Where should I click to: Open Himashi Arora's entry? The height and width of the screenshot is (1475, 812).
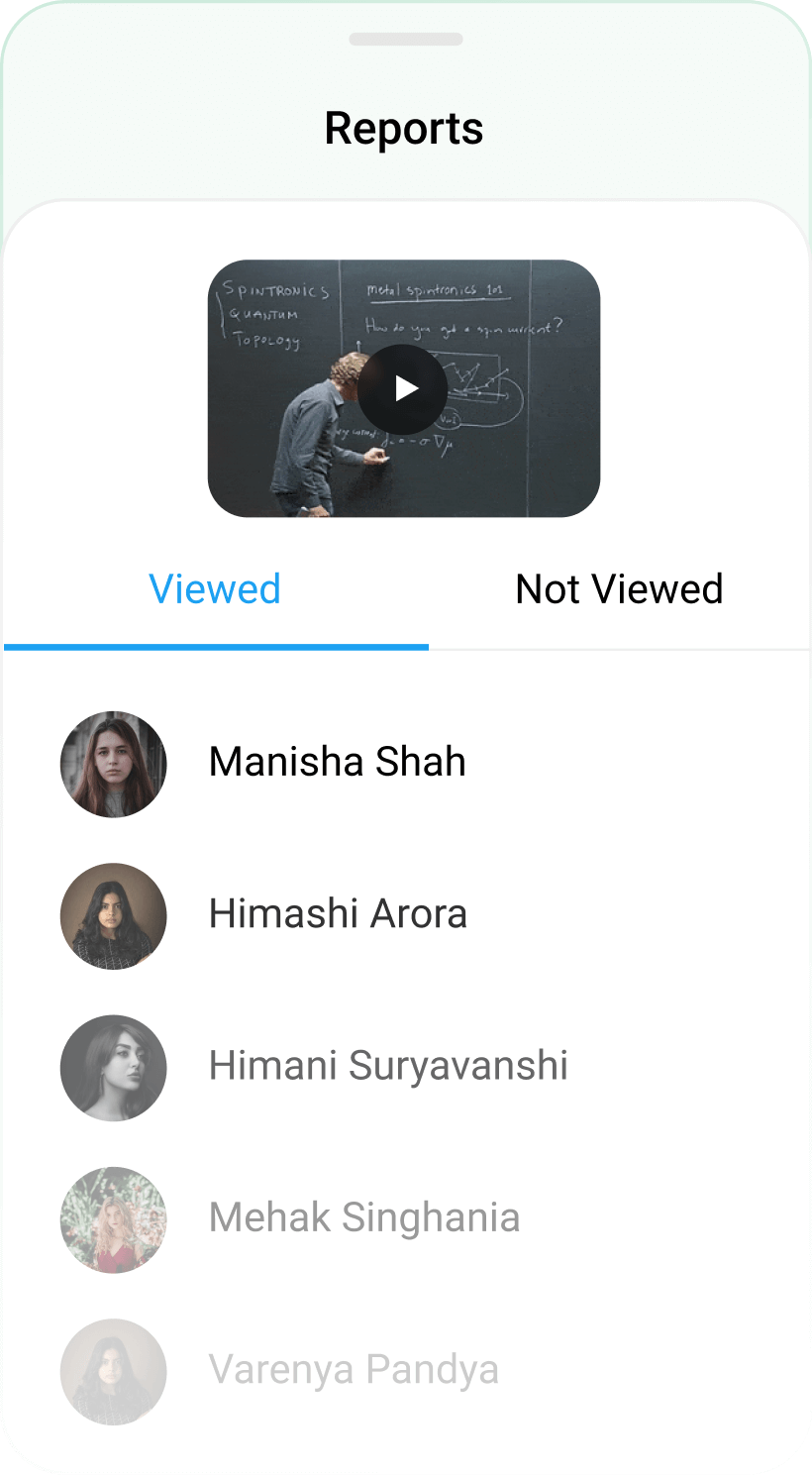pos(406,915)
